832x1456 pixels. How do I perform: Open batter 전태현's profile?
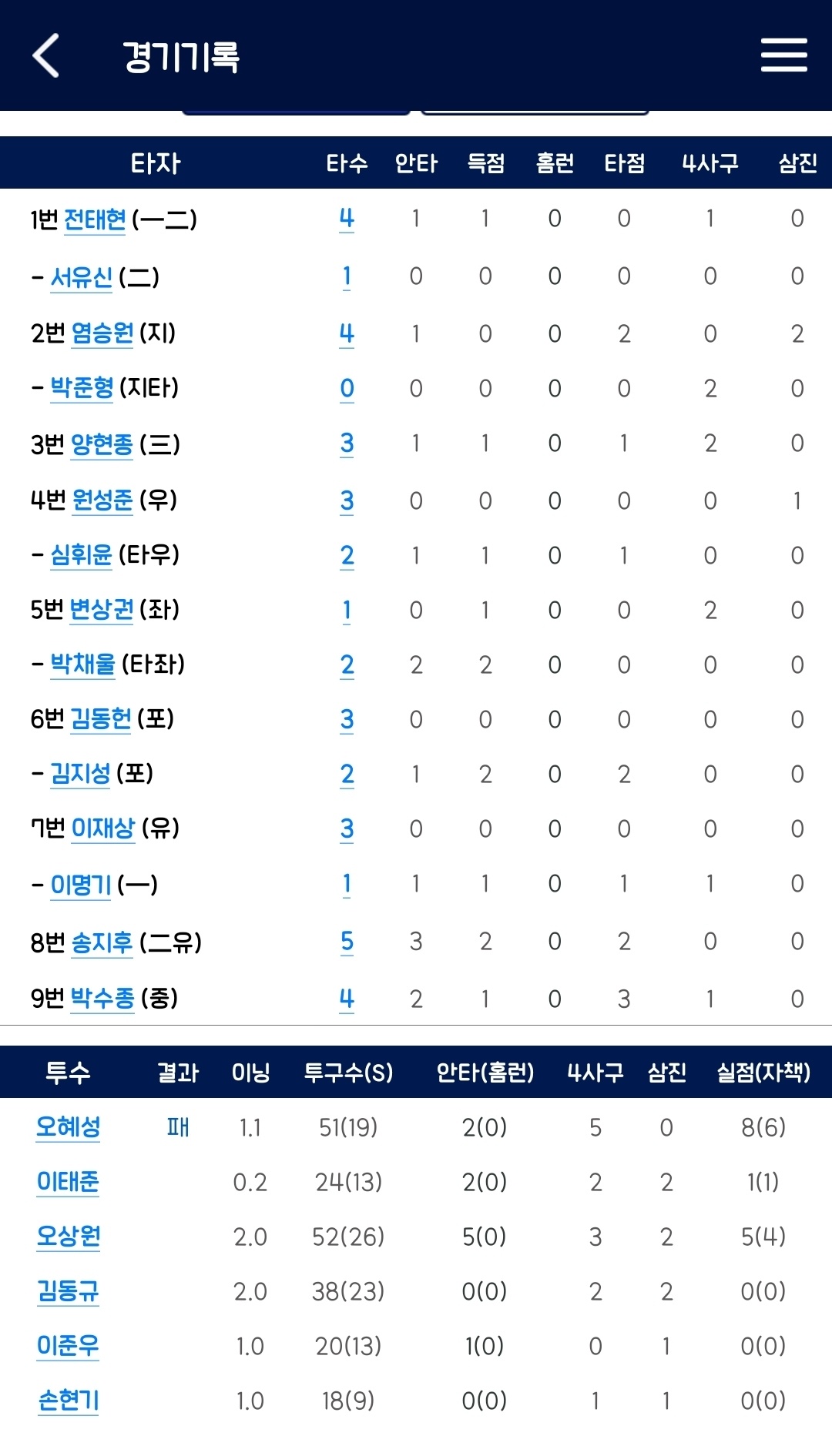tap(95, 220)
